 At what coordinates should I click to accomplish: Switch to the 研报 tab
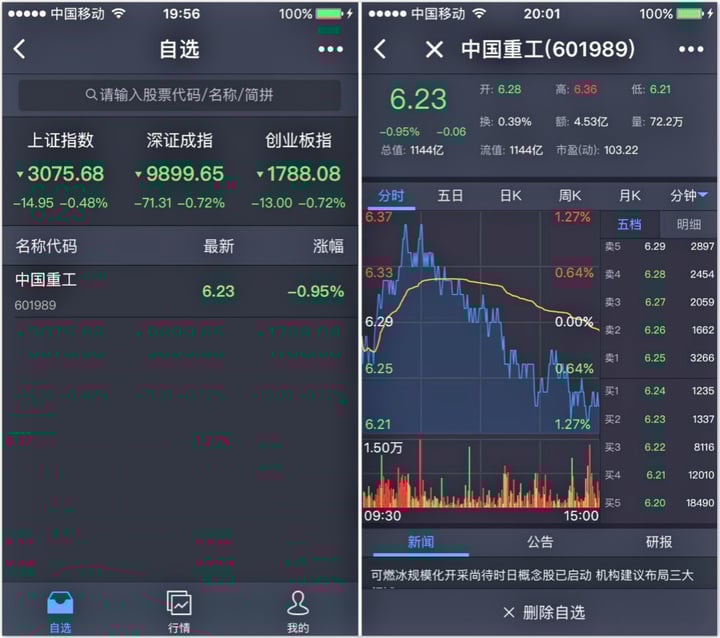click(x=659, y=541)
